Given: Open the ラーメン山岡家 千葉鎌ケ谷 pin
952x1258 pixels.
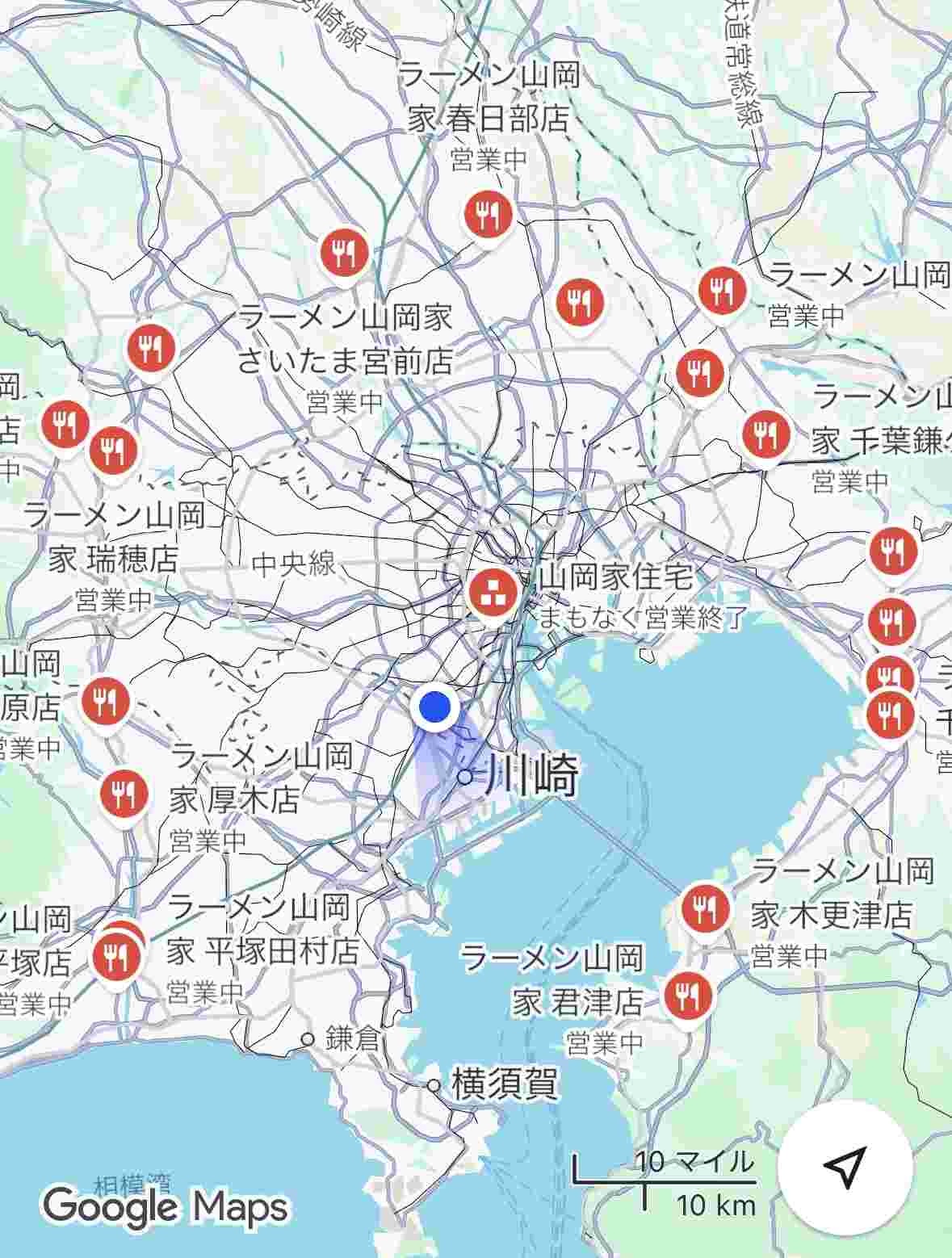Looking at the screenshot, I should coord(764,434).
